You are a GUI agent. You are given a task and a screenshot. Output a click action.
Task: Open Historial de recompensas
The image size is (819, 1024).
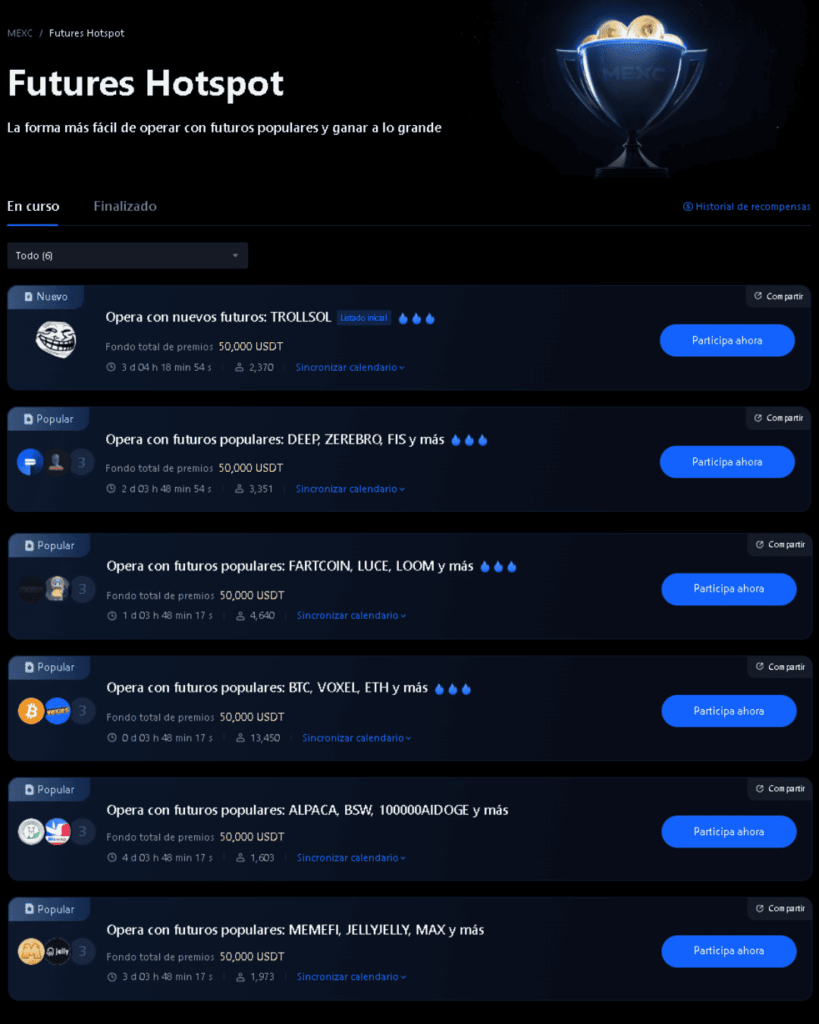point(747,207)
